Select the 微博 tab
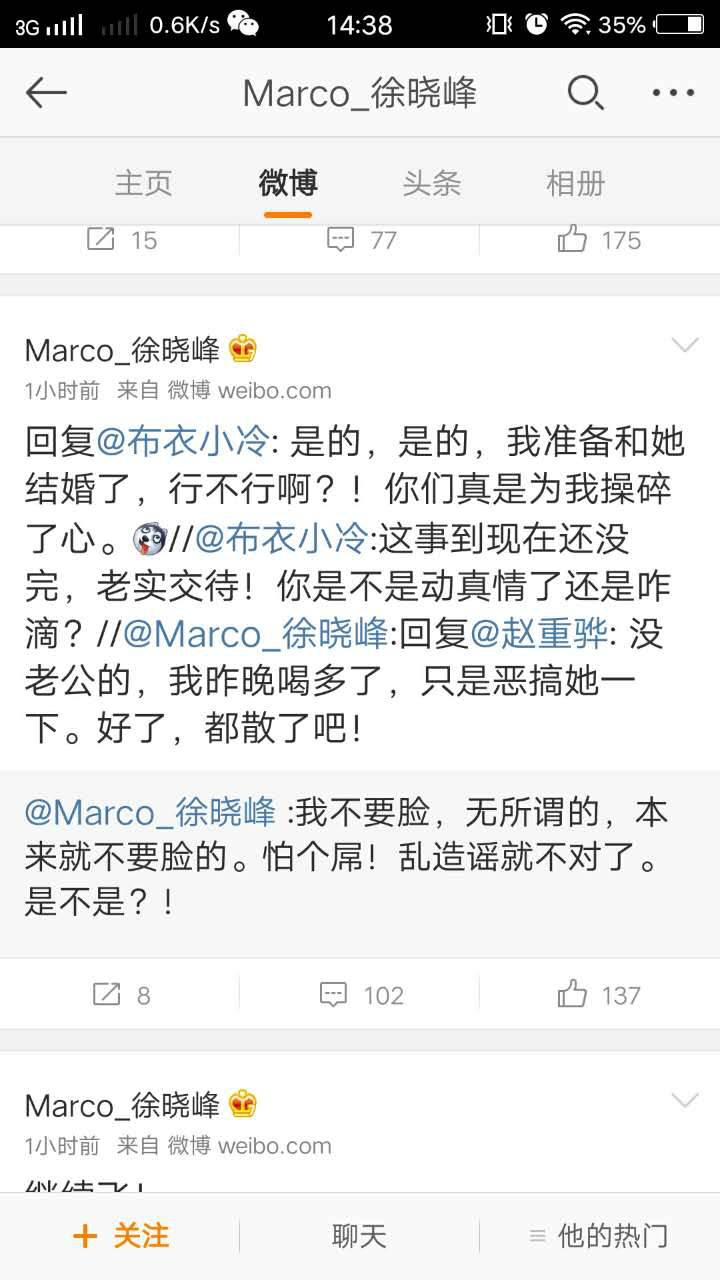 coord(288,183)
